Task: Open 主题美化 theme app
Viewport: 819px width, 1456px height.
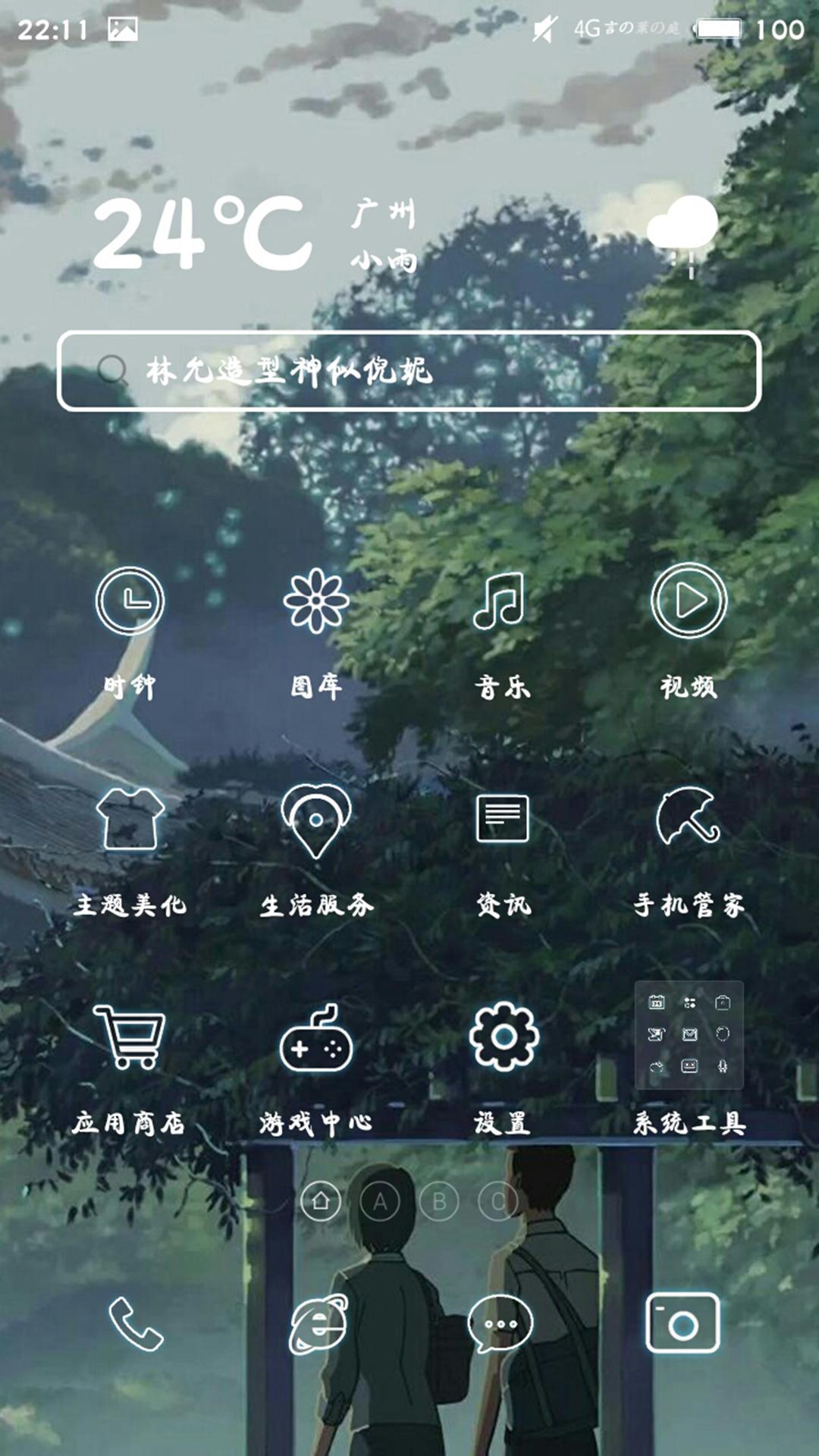Action: click(x=130, y=819)
